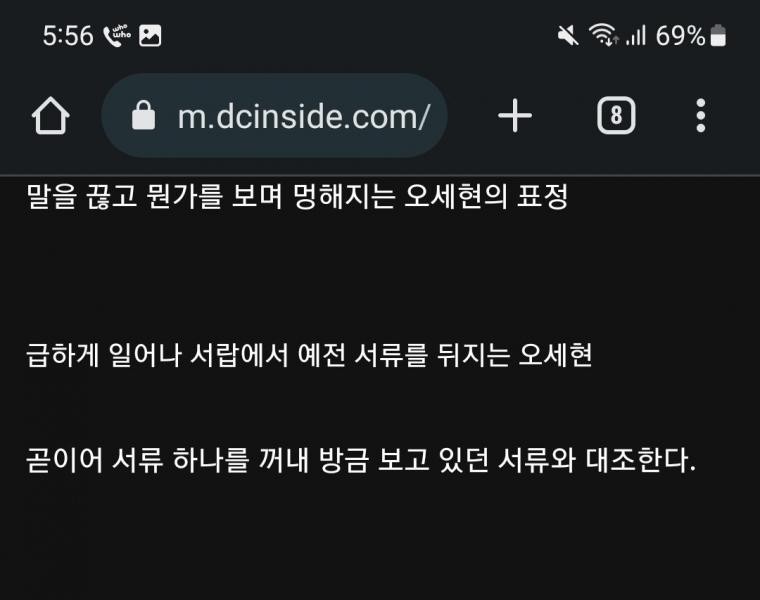Go to the browser home page
This screenshot has width=760, height=600.
50,116
